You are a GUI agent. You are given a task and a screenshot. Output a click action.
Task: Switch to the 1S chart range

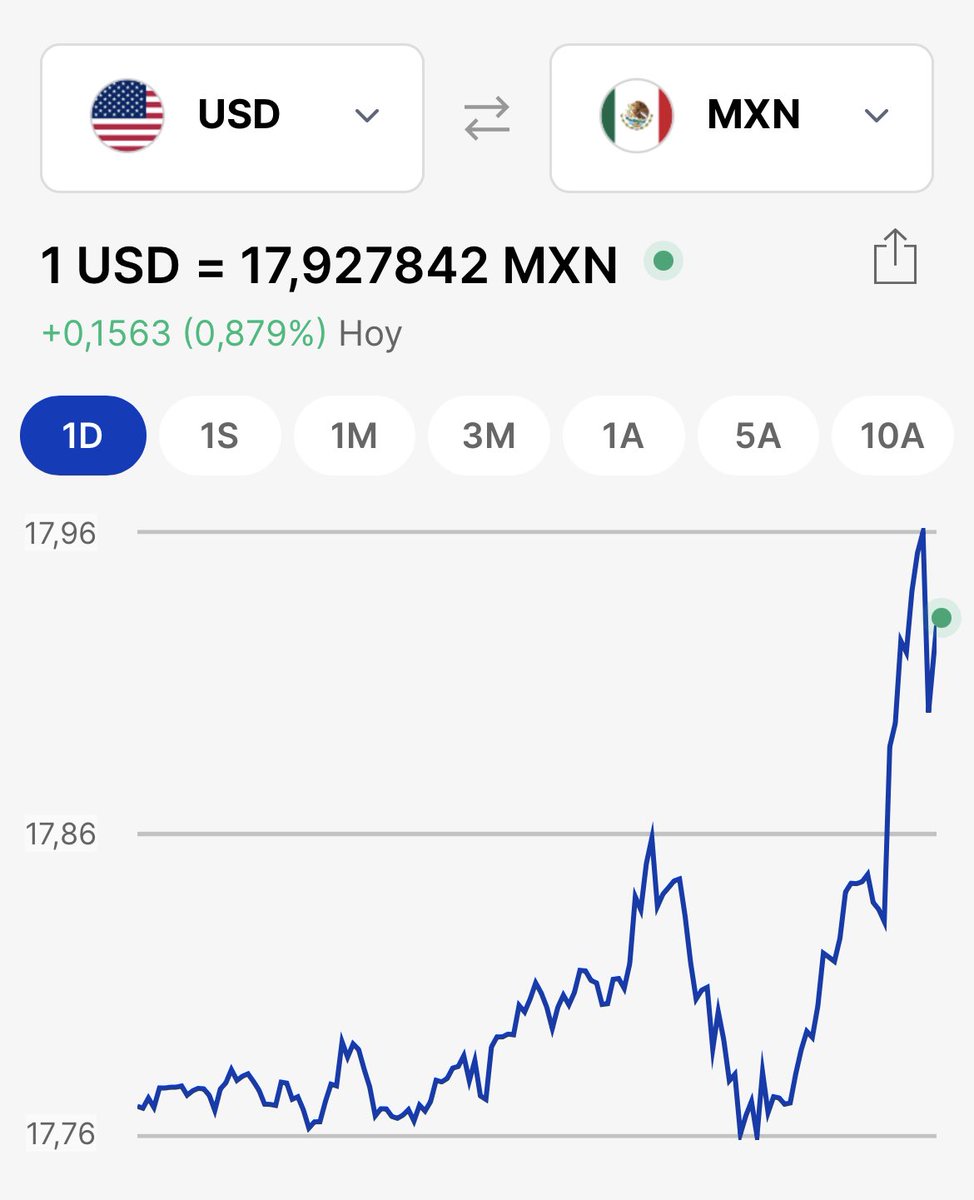click(x=219, y=436)
